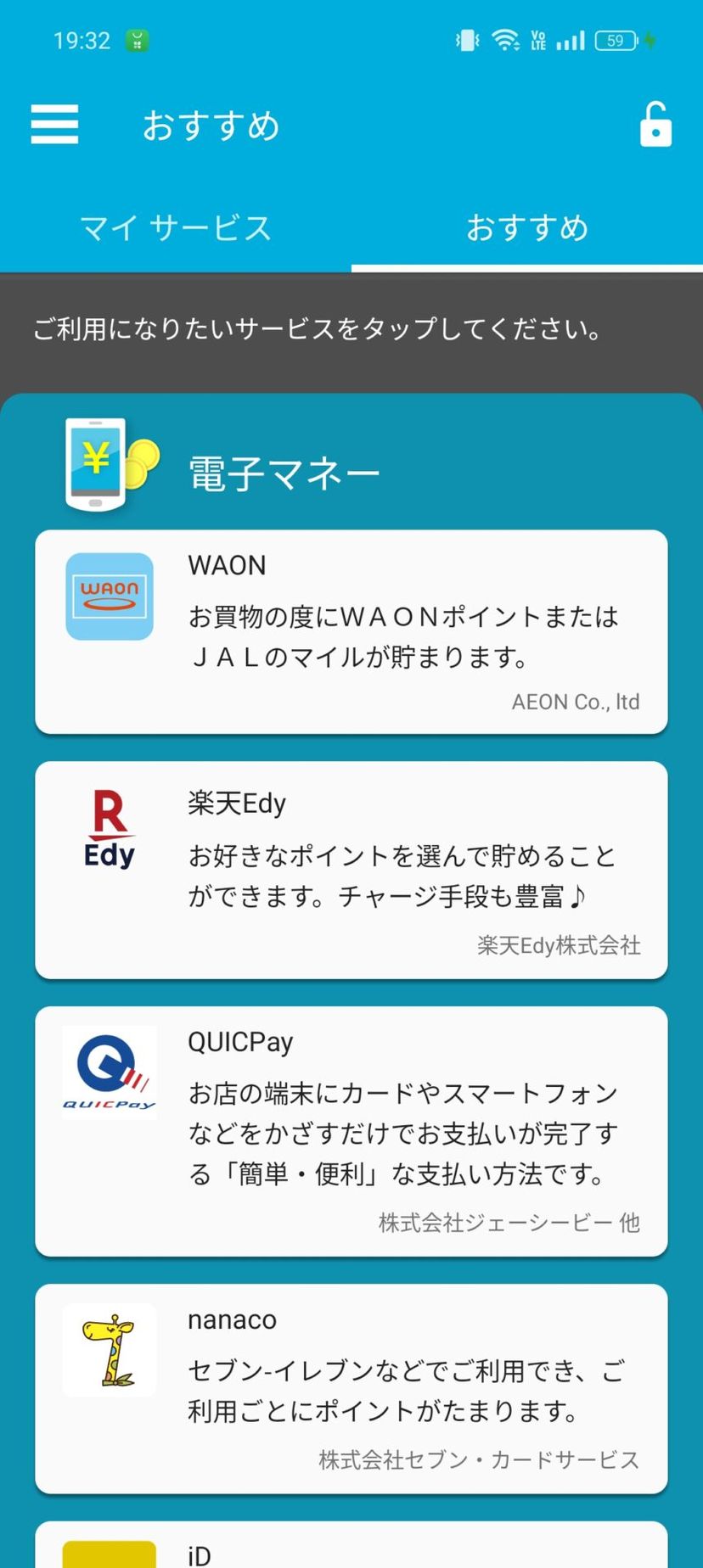Image resolution: width=703 pixels, height=1568 pixels.
Task: Select the おすすめ tab
Action: [526, 227]
